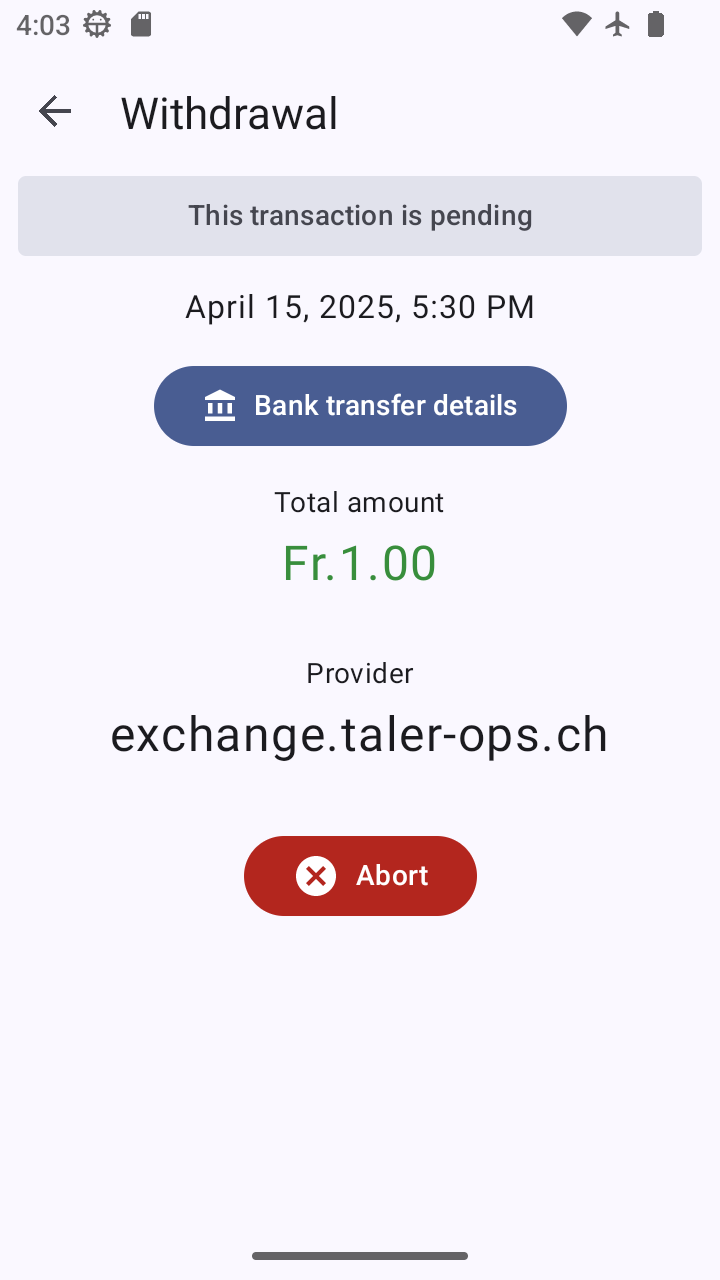Tap the April 15, 2025 timestamp

pyautogui.click(x=359, y=306)
